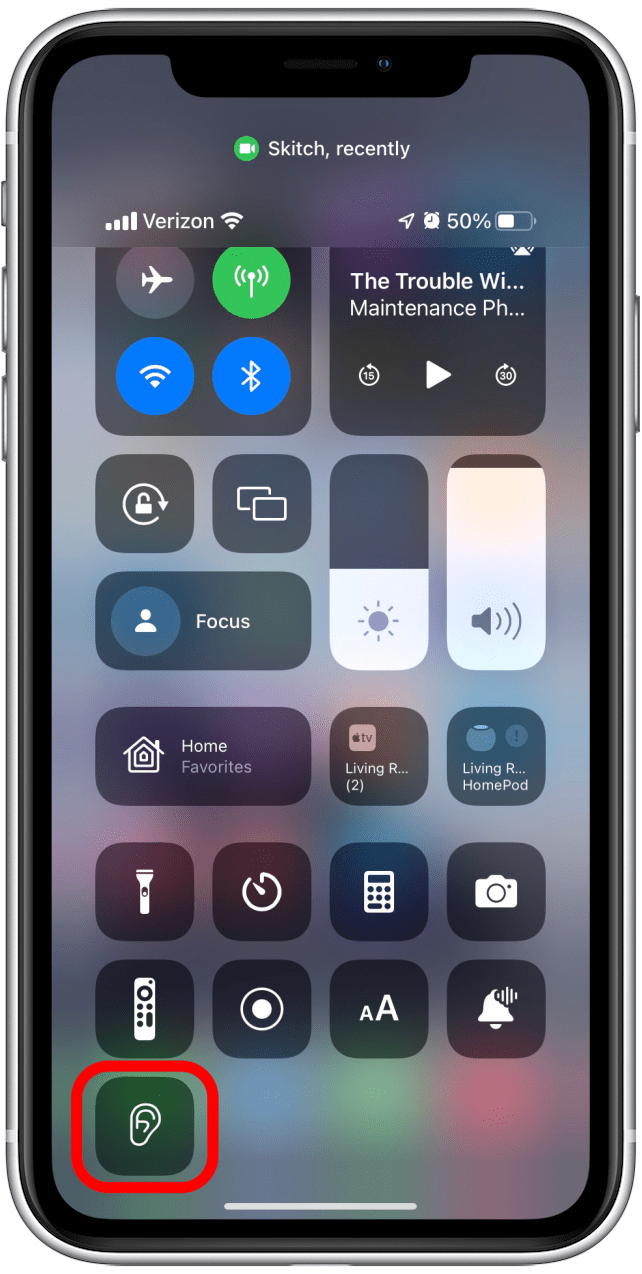
Task: Open the camera
Action: pos(496,891)
